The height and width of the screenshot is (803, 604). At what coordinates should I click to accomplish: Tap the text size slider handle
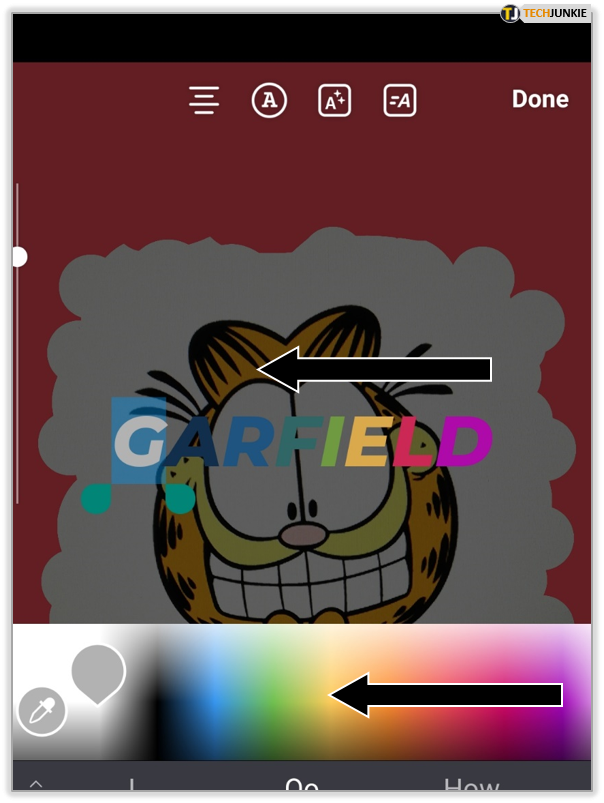click(x=17, y=257)
